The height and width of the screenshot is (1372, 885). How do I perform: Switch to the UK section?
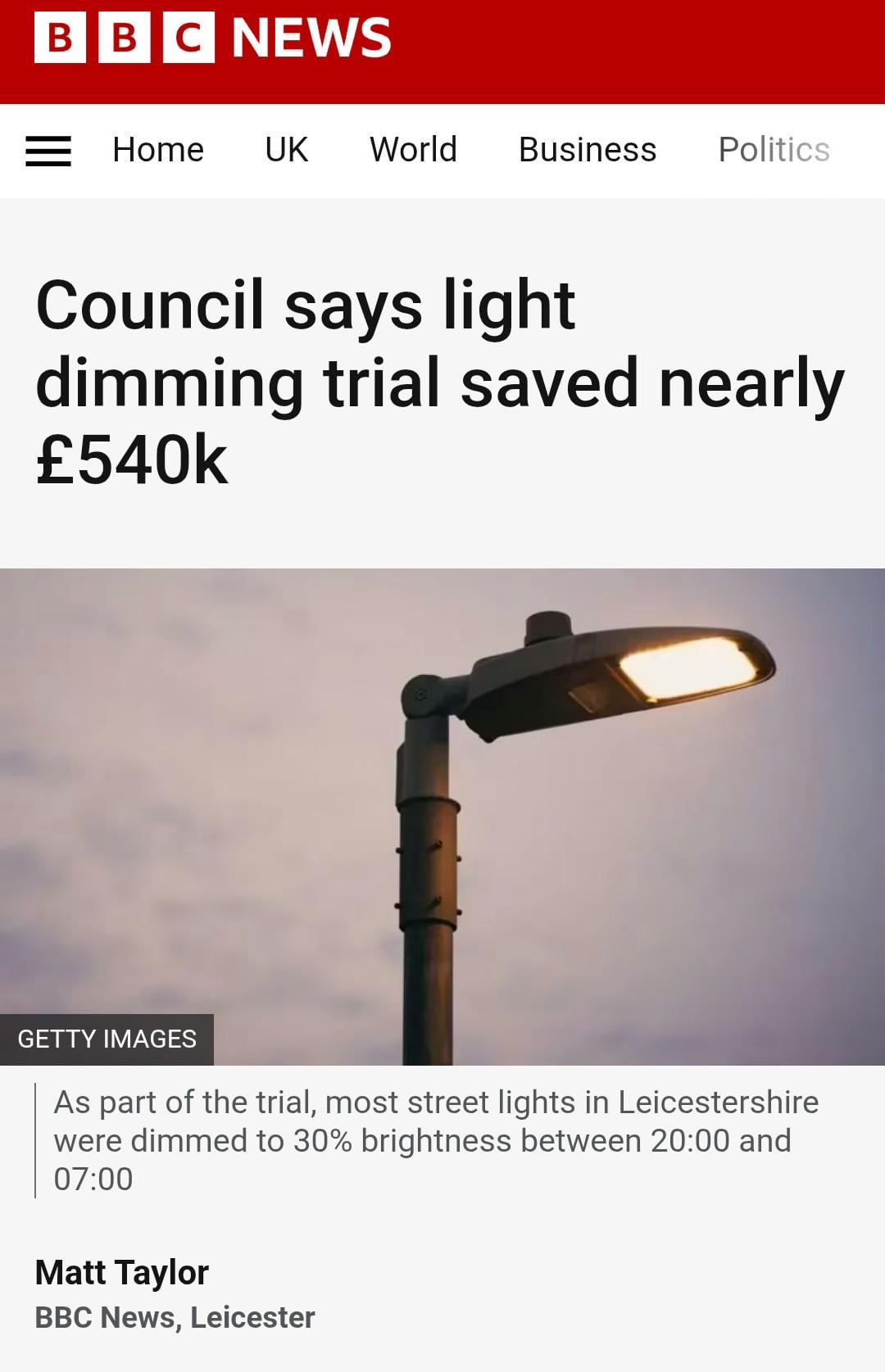pyautogui.click(x=286, y=150)
